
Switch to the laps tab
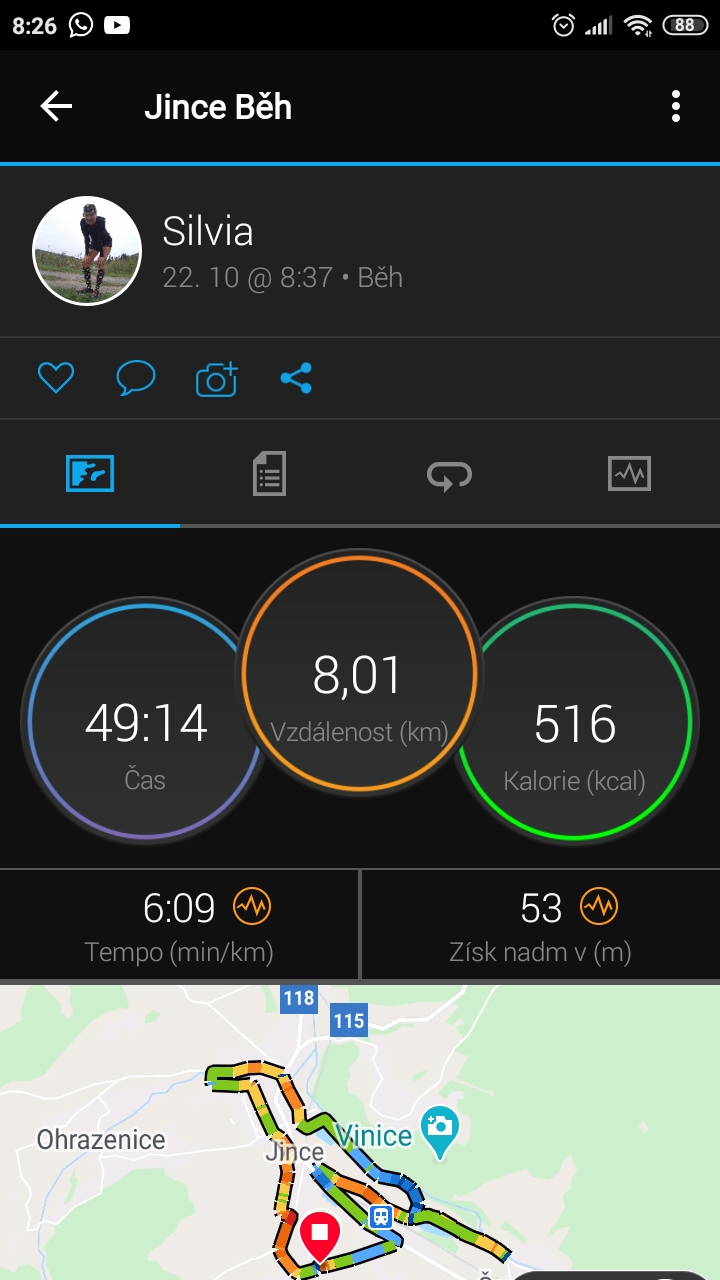[449, 474]
